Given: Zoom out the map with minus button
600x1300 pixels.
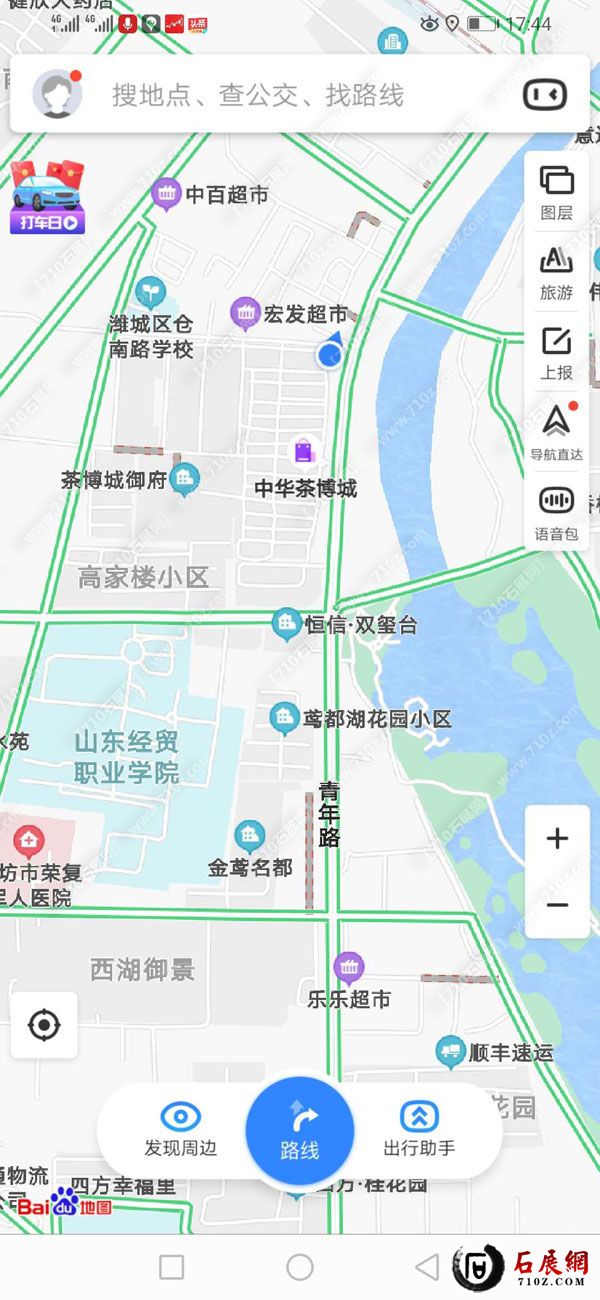Looking at the screenshot, I should click(557, 906).
